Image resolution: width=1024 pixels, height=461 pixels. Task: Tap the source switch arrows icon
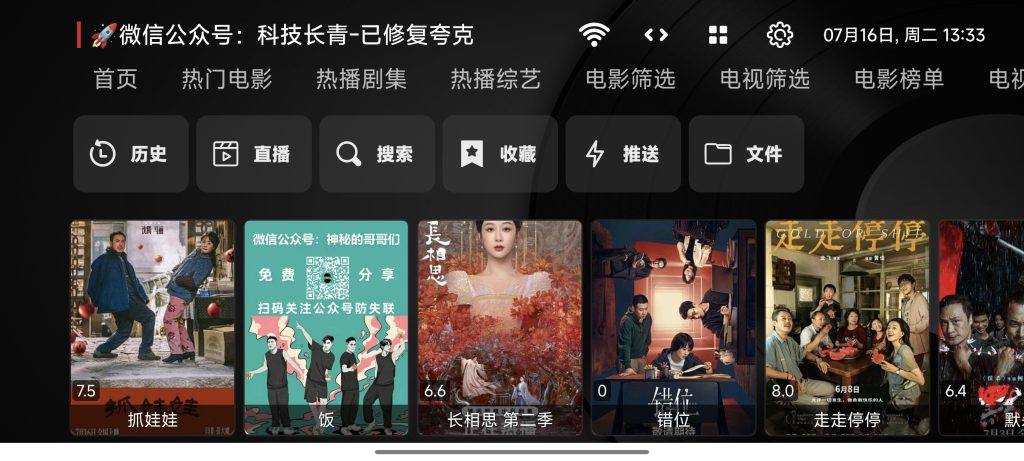click(x=656, y=35)
